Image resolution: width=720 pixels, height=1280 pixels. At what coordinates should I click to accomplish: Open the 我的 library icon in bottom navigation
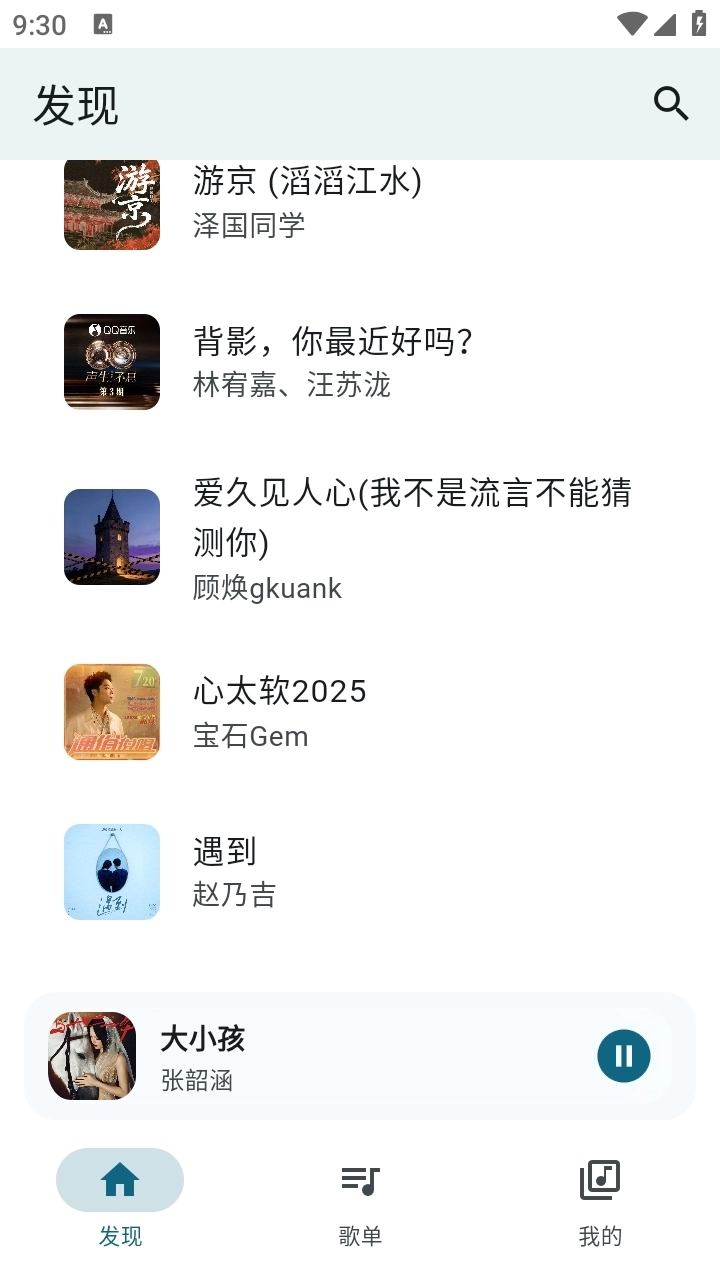tap(598, 1180)
